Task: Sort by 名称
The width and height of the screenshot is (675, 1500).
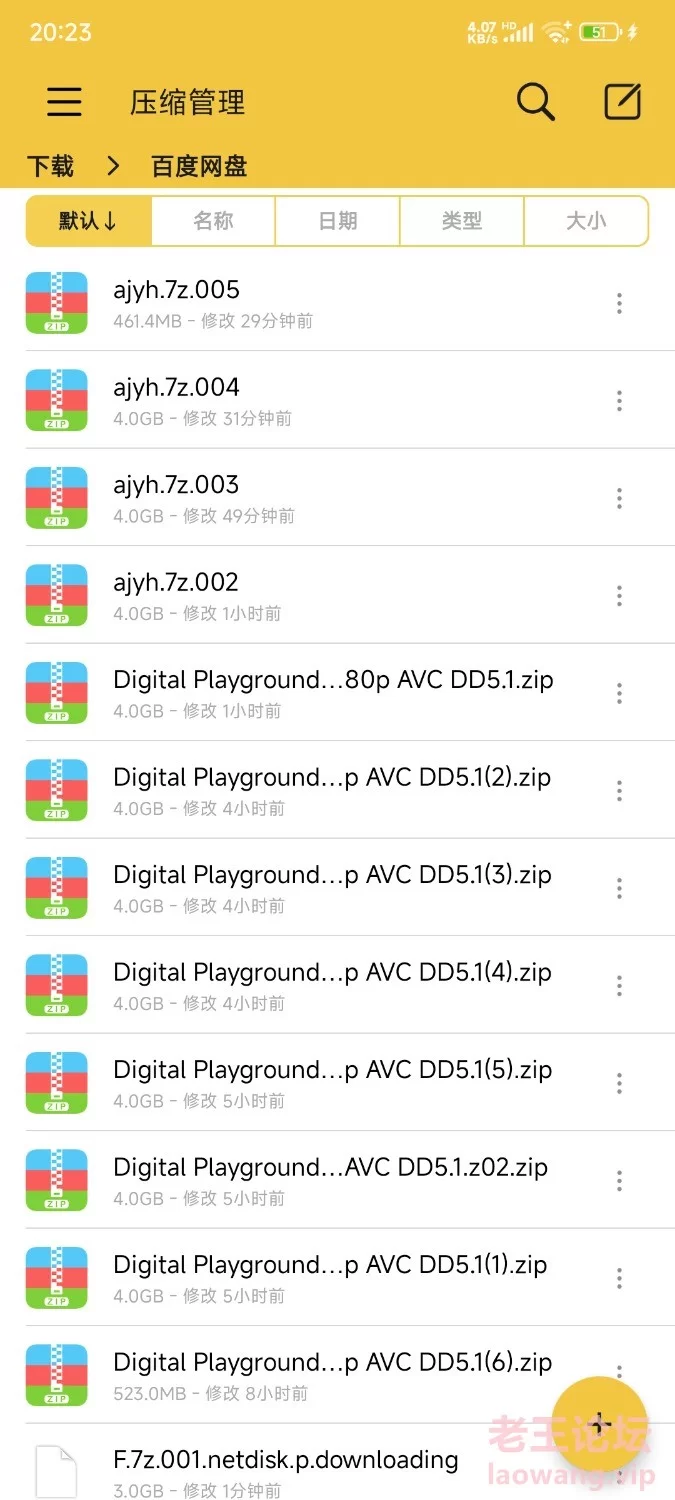Action: click(x=213, y=221)
